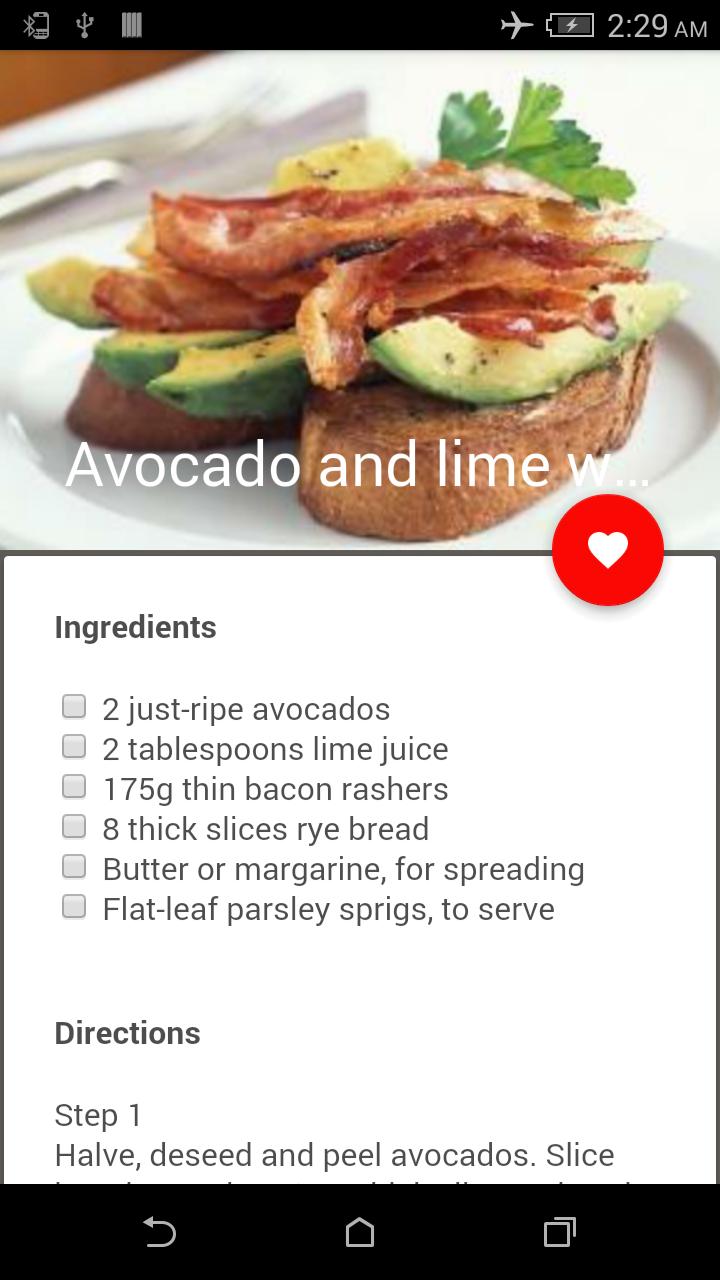Image resolution: width=720 pixels, height=1280 pixels.
Task: Check the 2 just-ripe avocados checkbox
Action: coord(74,706)
